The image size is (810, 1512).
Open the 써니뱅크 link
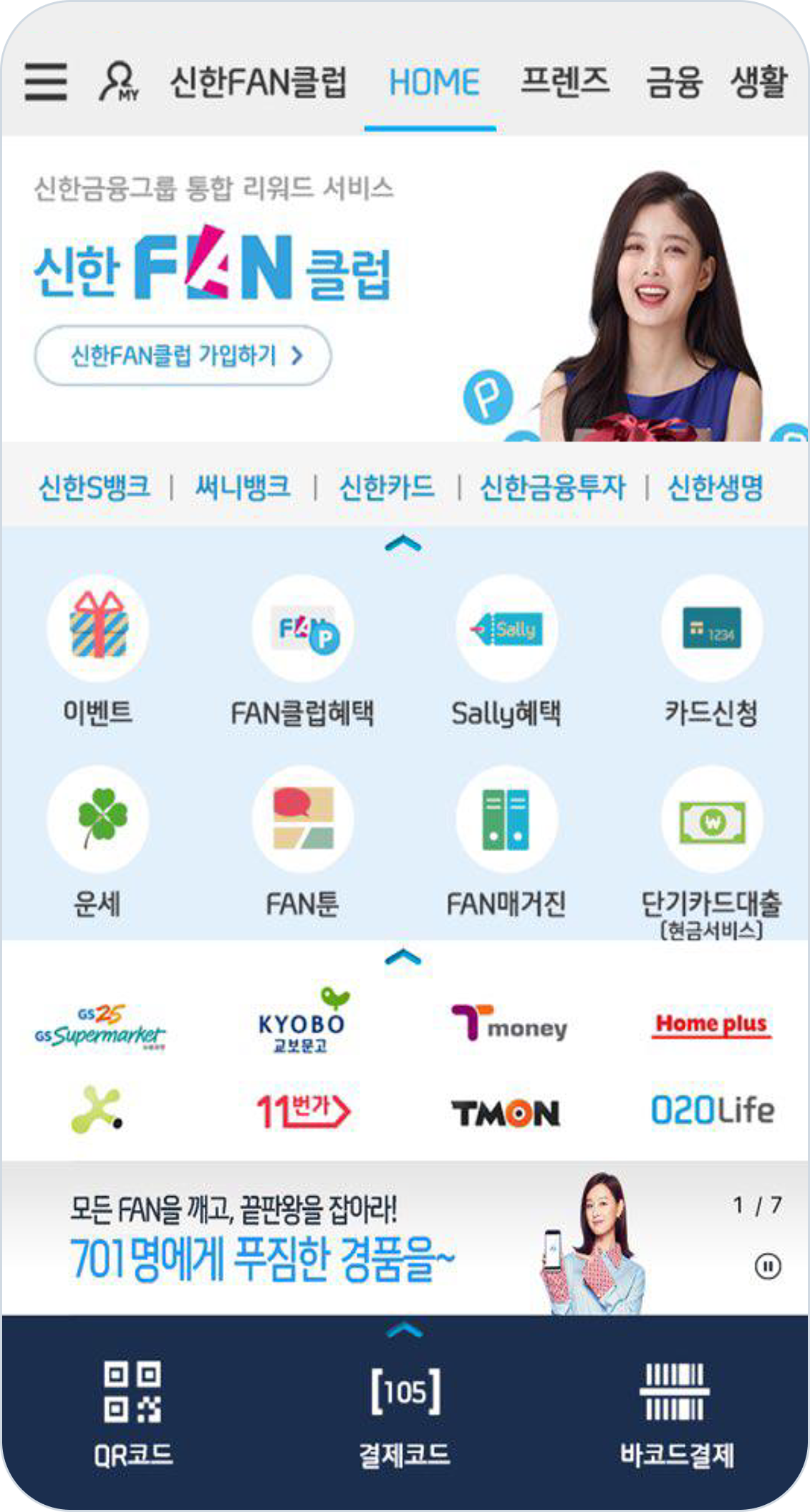pyautogui.click(x=243, y=487)
